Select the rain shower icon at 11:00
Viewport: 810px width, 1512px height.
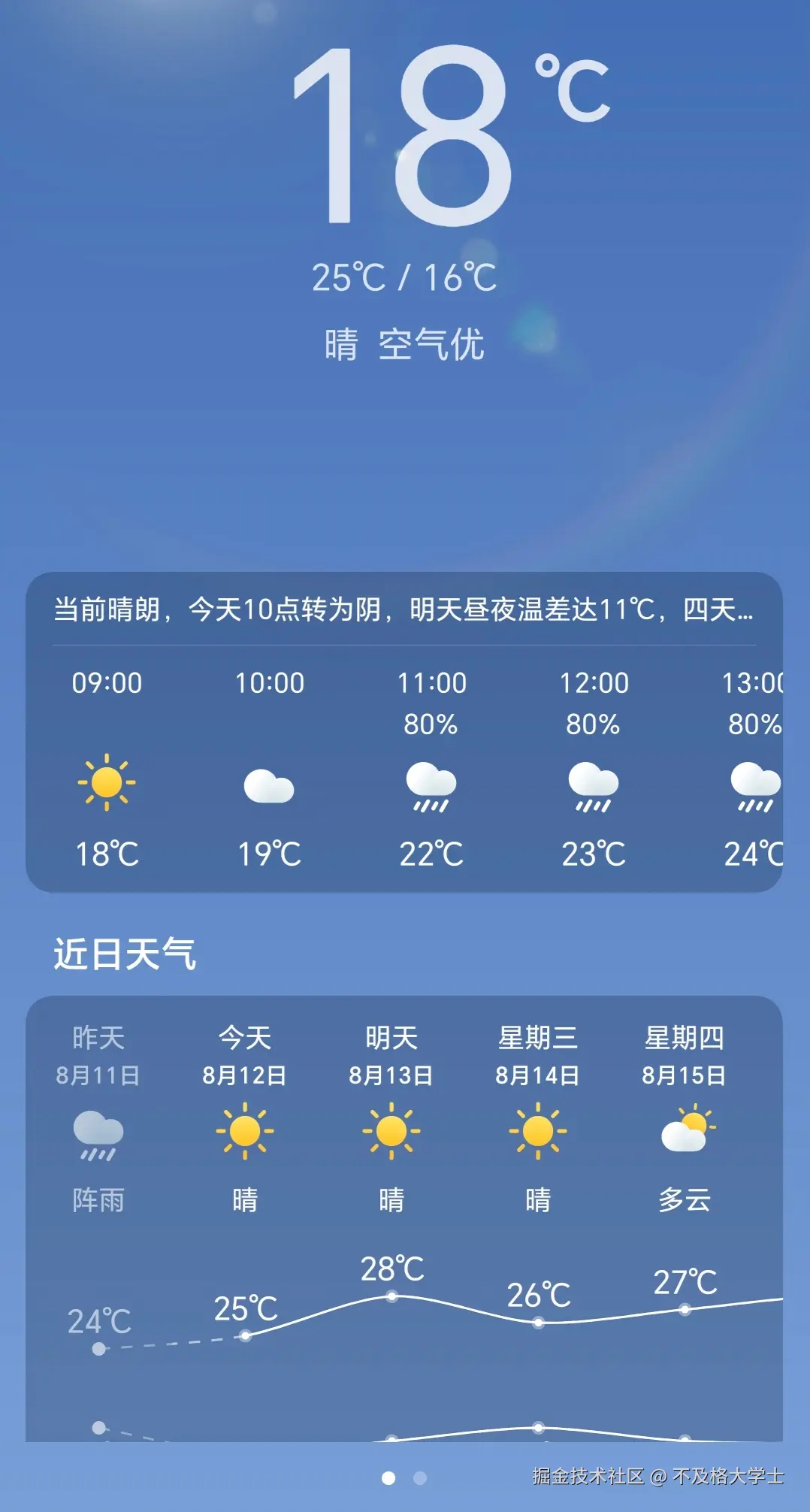(431, 789)
